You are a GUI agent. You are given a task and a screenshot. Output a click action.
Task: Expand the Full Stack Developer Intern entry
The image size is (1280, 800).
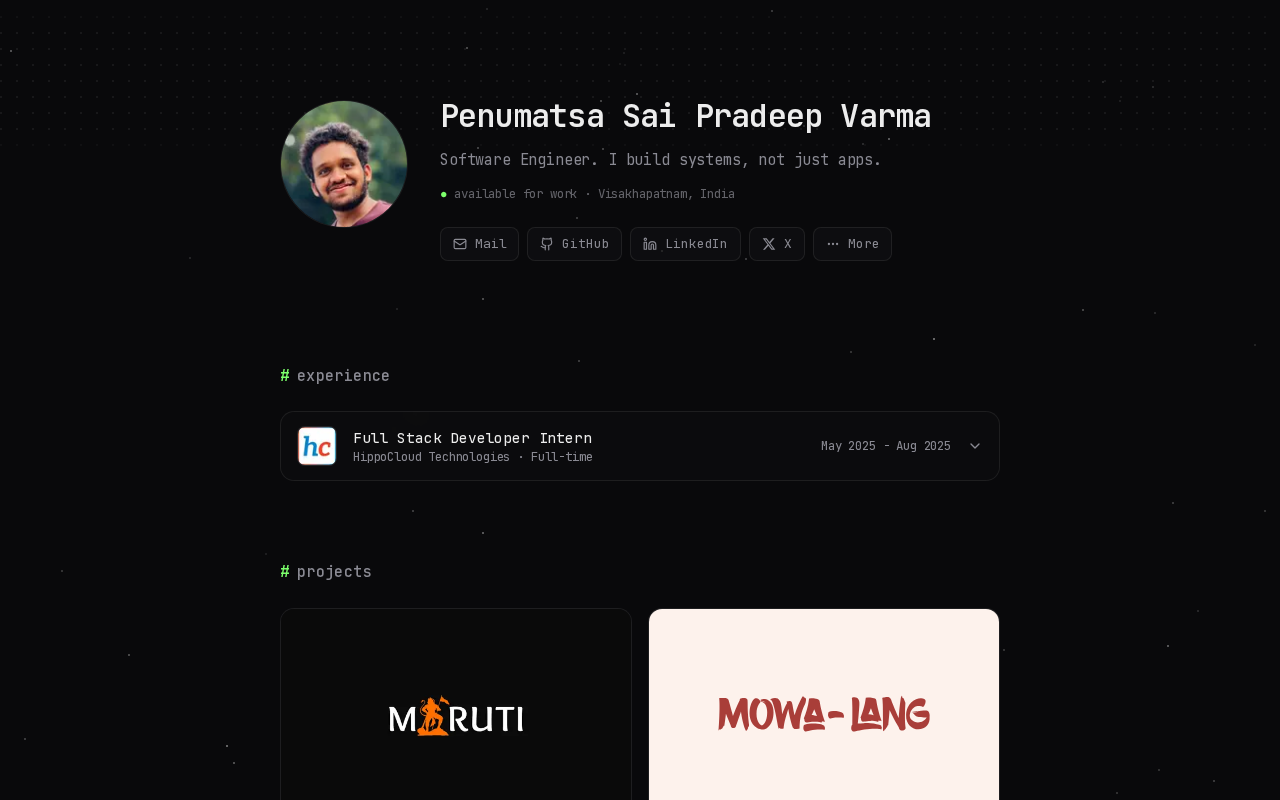[640, 446]
